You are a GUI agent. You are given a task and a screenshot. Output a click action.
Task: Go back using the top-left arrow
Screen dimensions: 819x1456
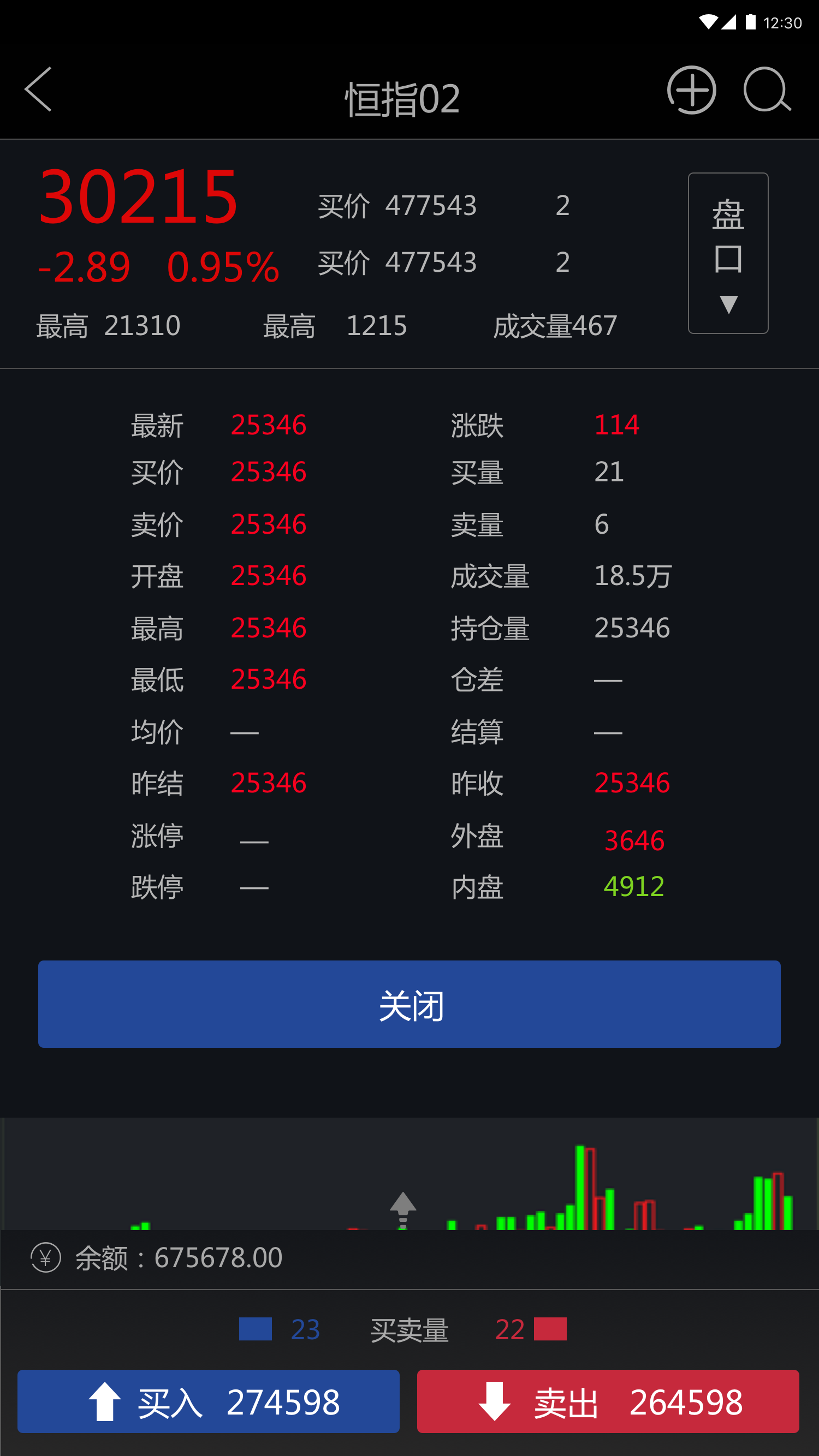[38, 89]
